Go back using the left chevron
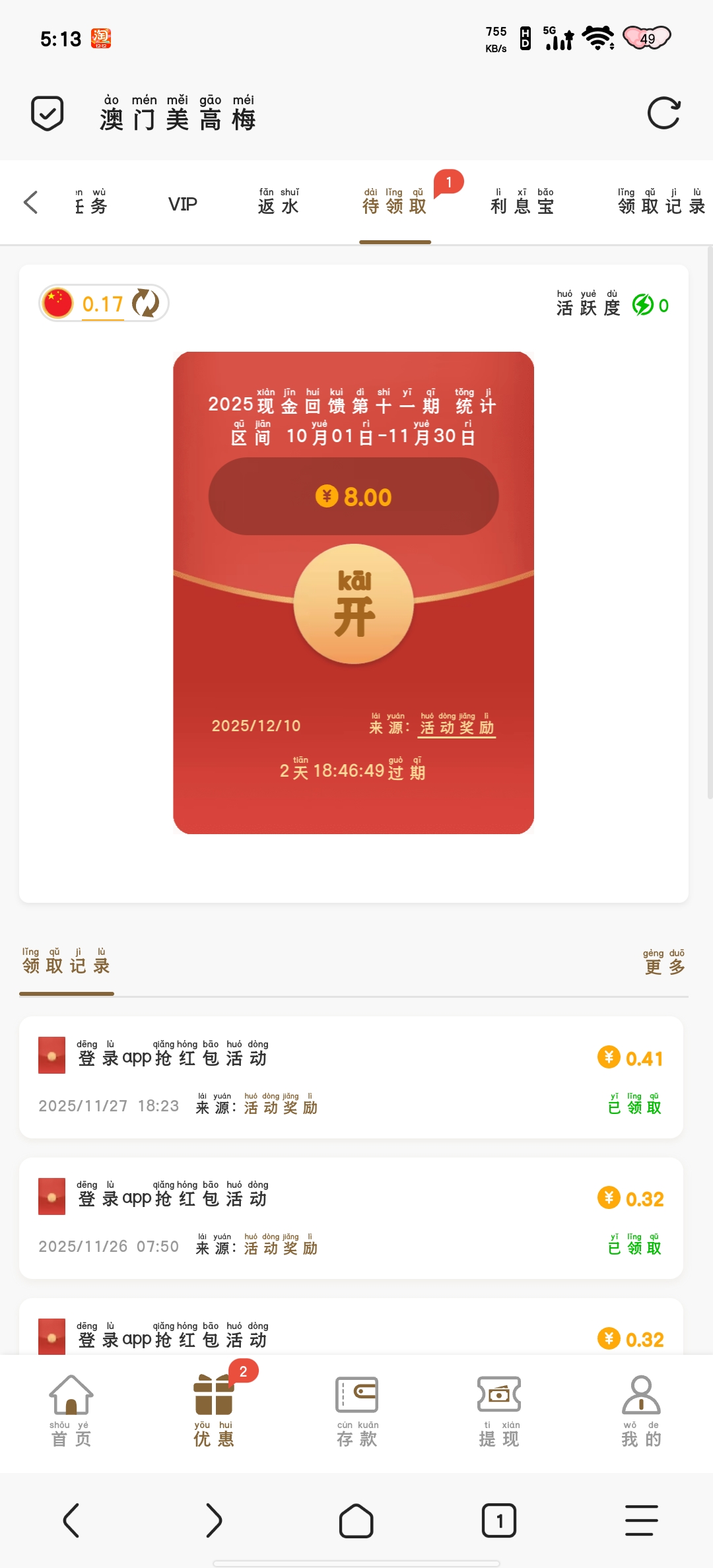This screenshot has width=713, height=1568. [x=31, y=203]
